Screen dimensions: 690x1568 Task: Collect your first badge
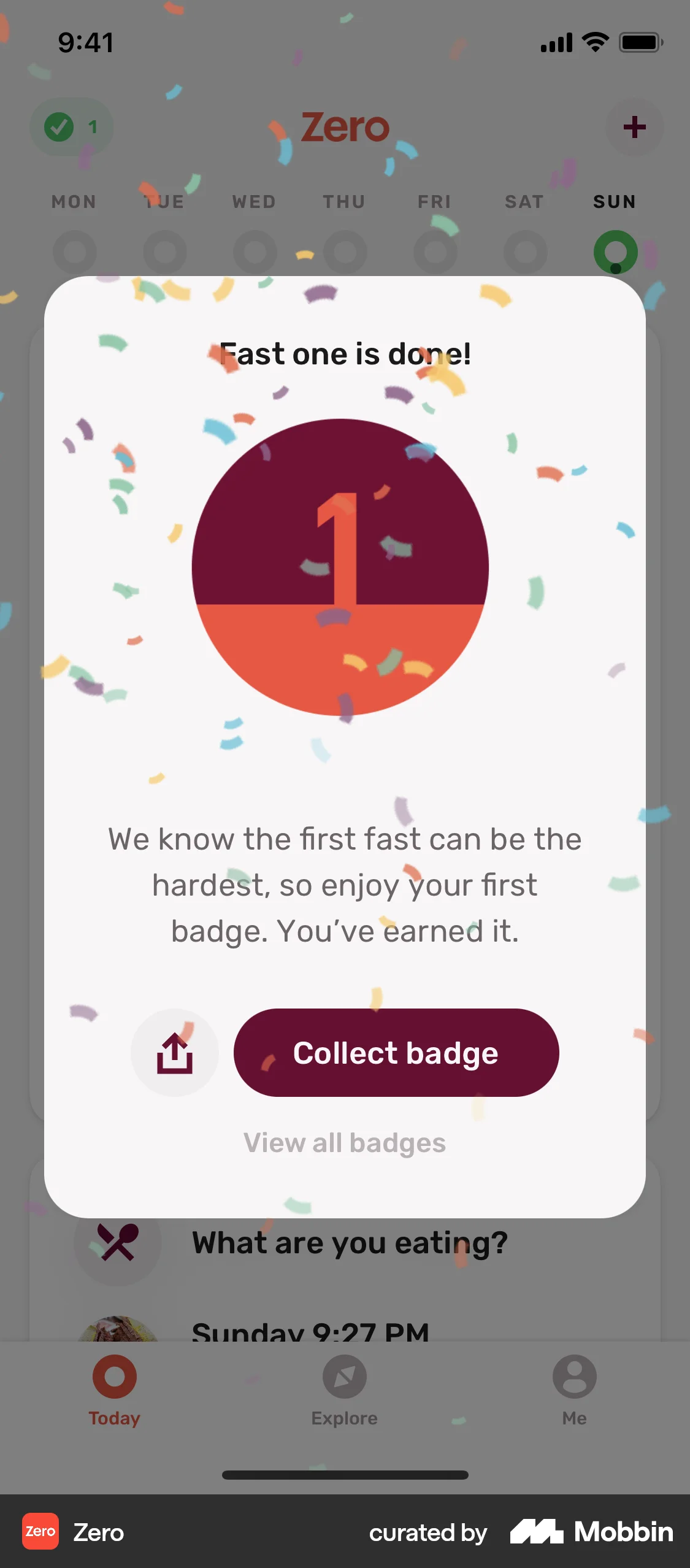click(x=396, y=1053)
